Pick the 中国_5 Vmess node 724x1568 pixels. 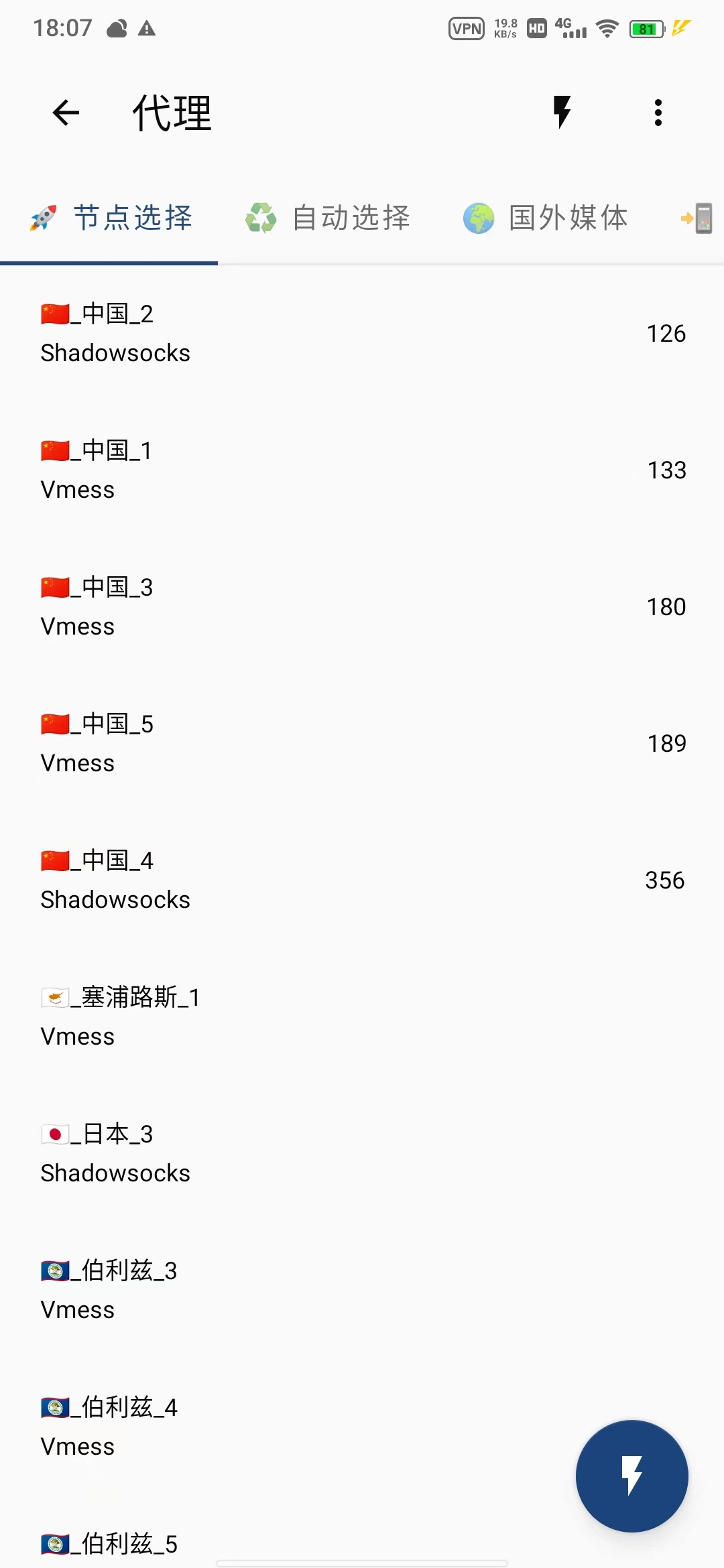362,744
